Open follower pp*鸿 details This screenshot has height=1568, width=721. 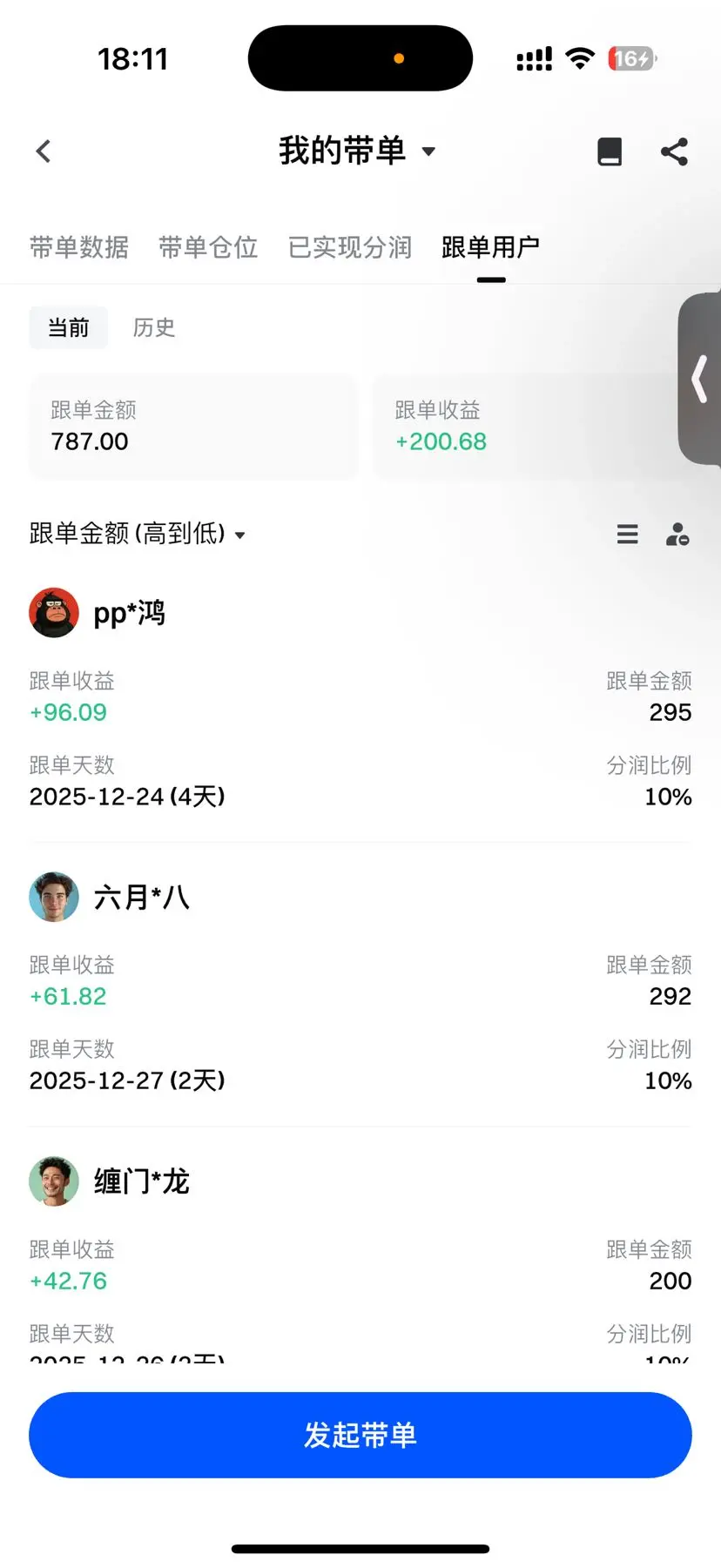pyautogui.click(x=129, y=613)
